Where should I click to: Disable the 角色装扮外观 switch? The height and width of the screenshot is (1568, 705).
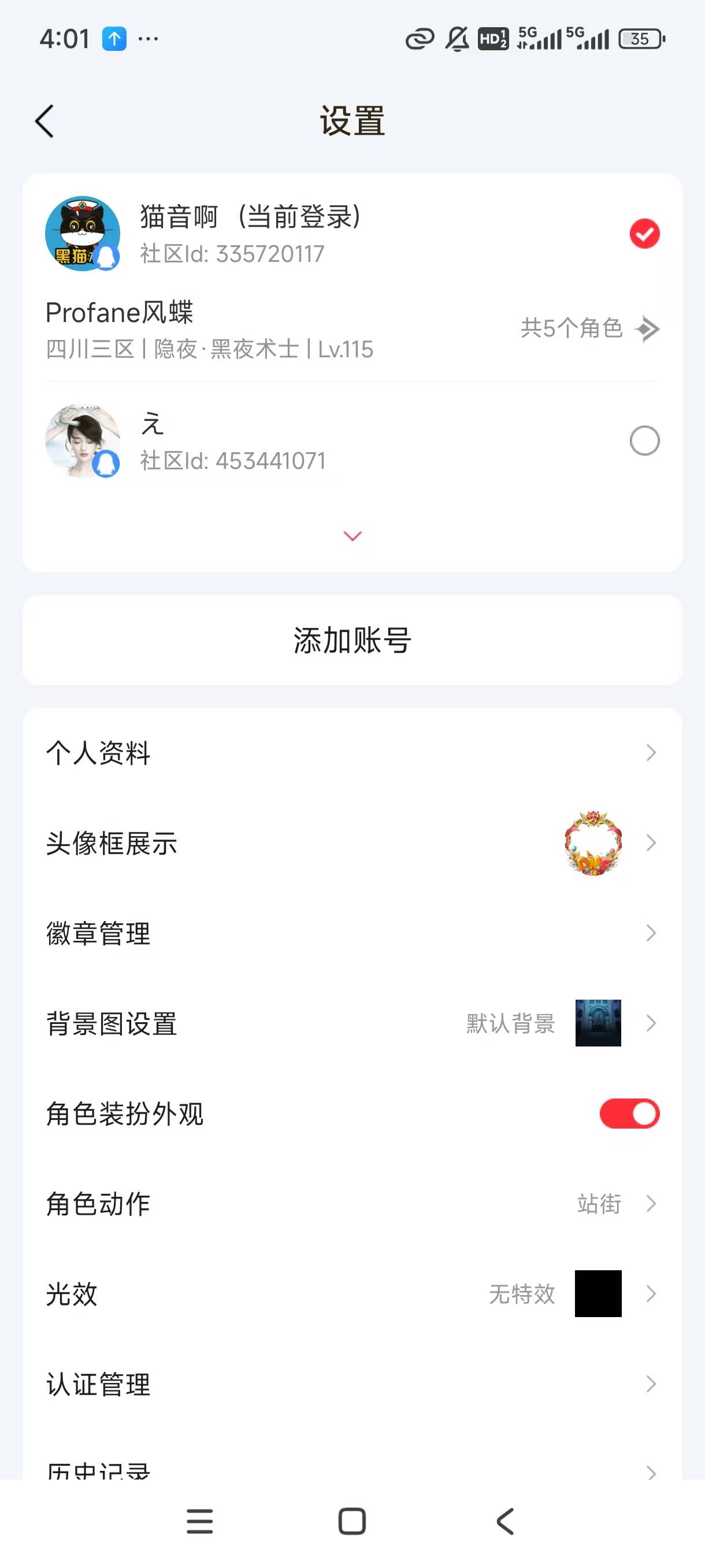coord(629,1114)
